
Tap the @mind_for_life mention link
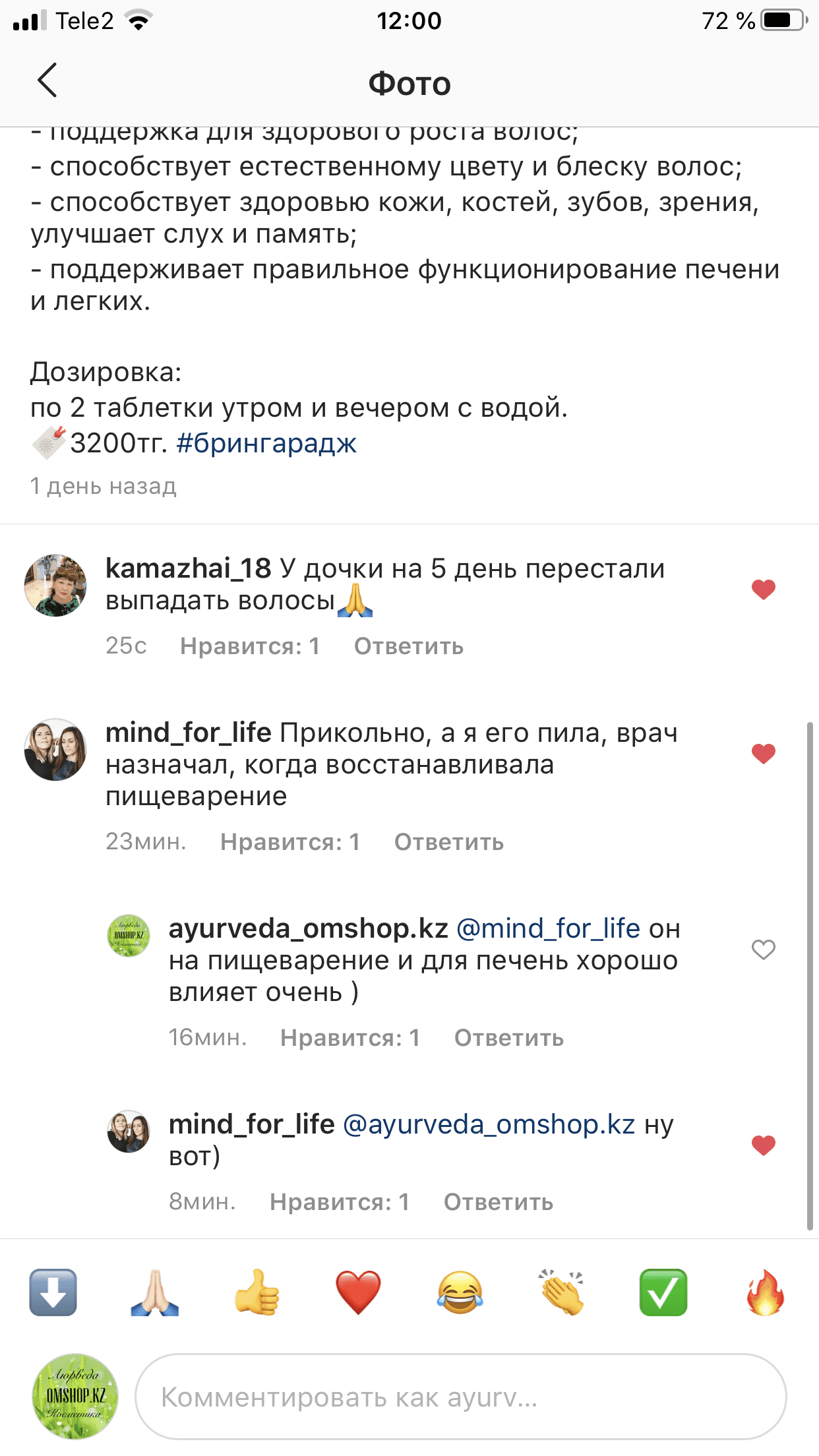548,928
